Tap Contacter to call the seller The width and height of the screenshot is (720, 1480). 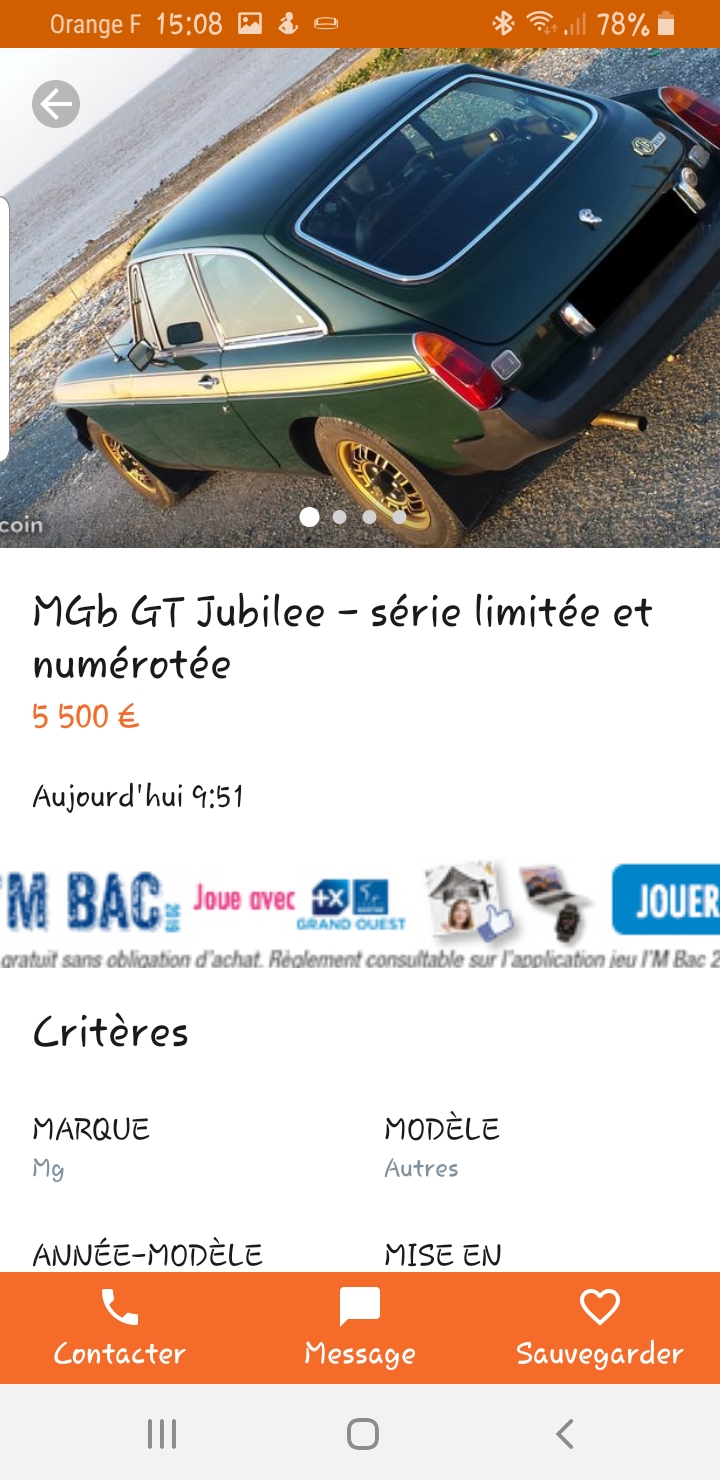pos(120,1328)
